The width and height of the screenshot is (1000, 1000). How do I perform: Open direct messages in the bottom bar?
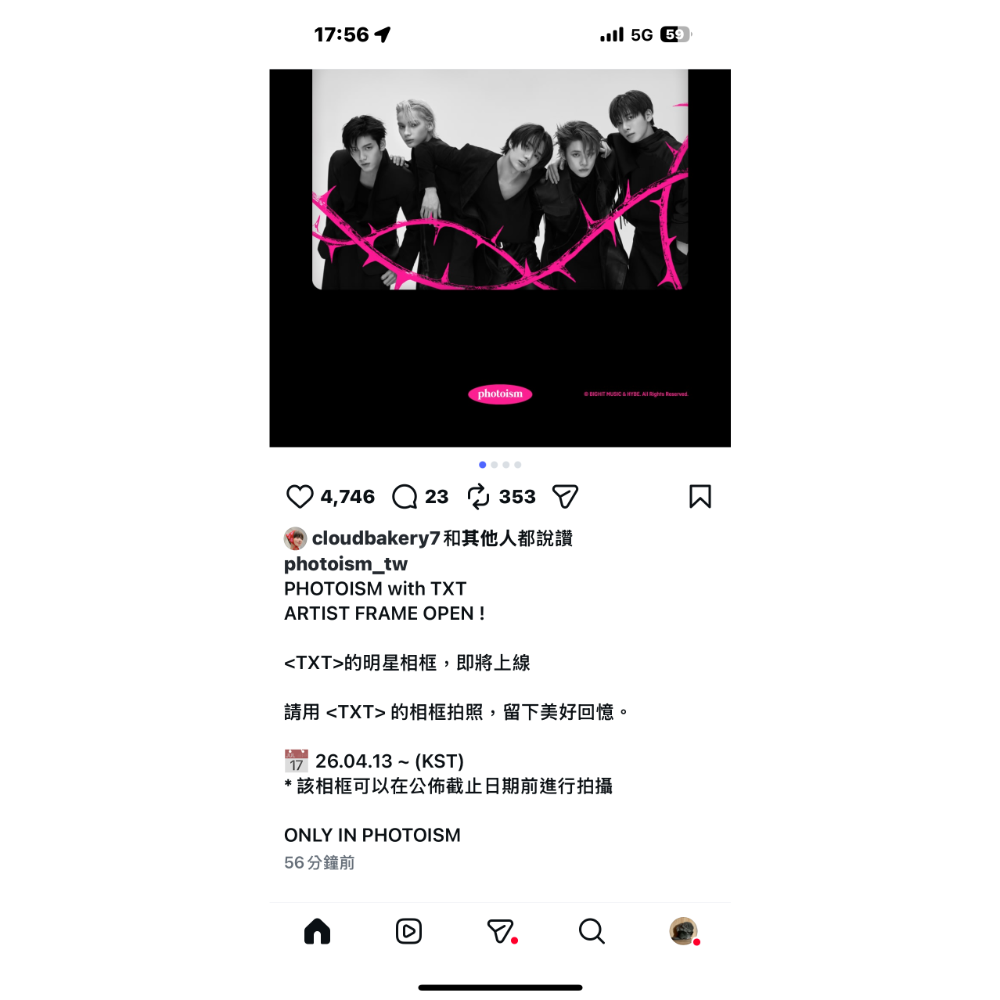point(500,932)
